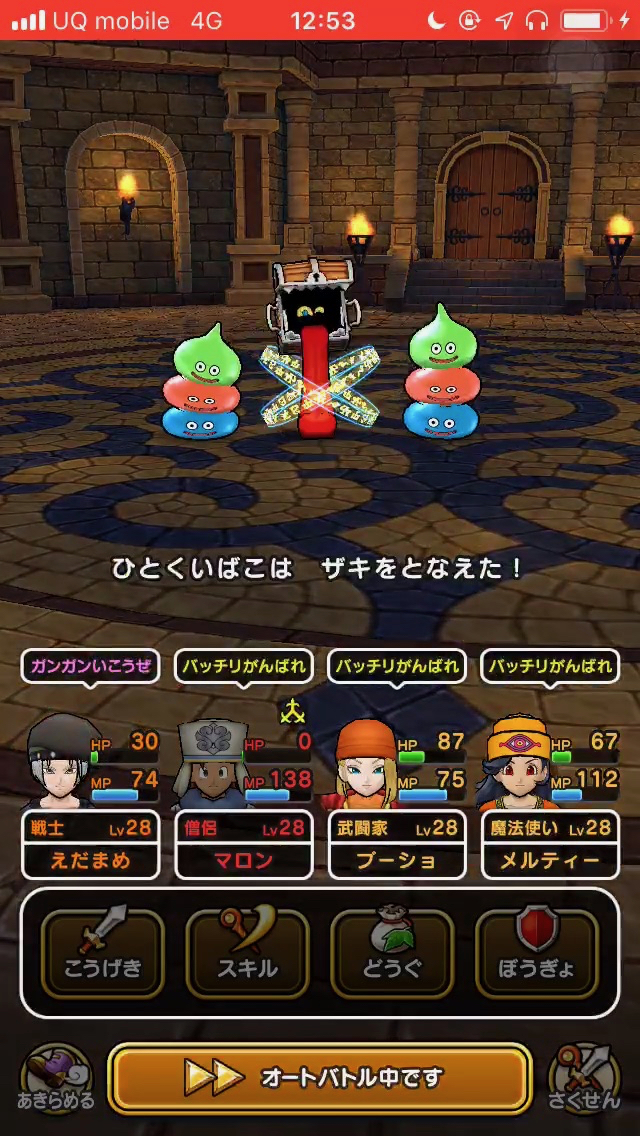Screen dimensions: 640x1136
Task: Select party member マロン
Action: point(243,845)
